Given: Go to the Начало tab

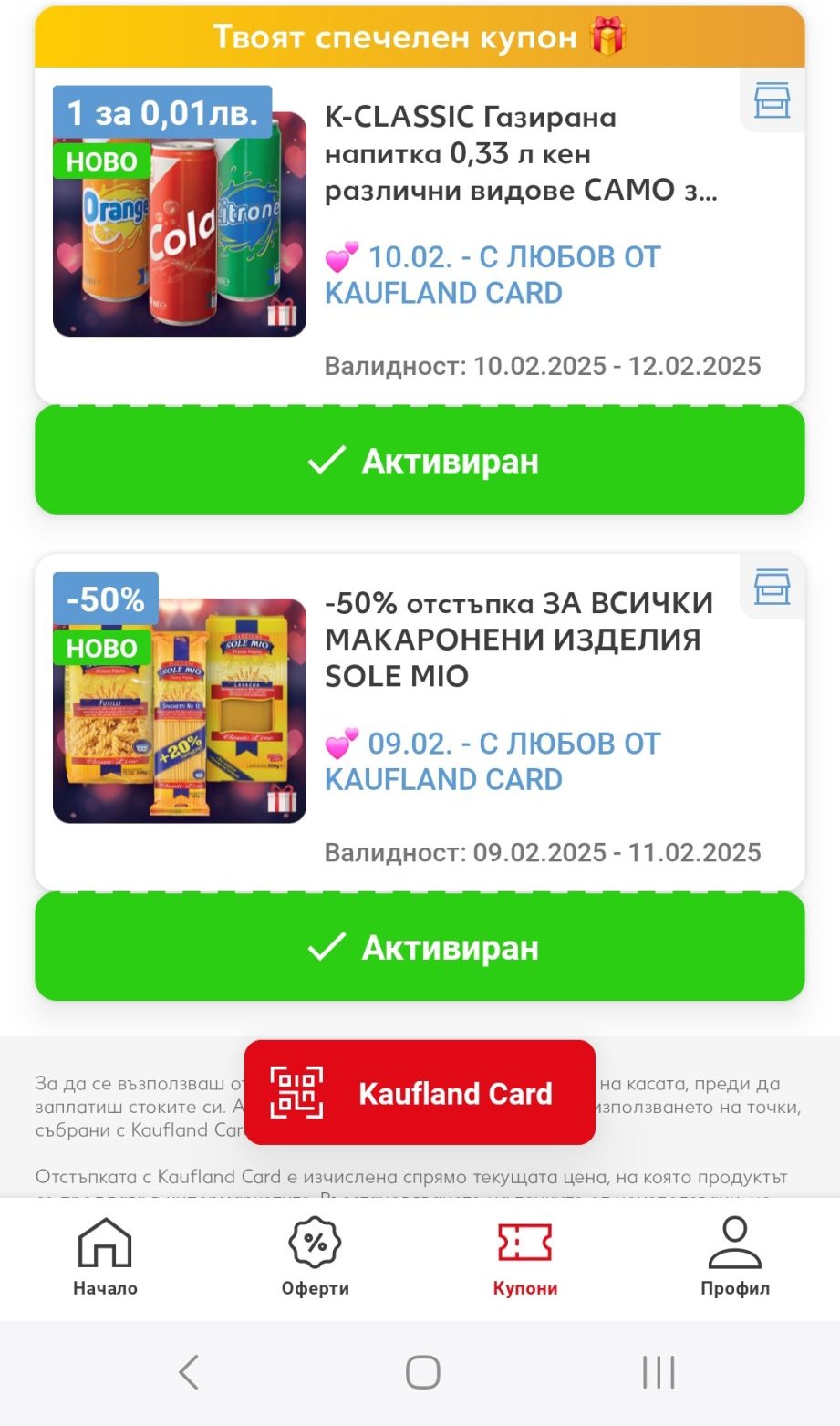Looking at the screenshot, I should 105,1257.
